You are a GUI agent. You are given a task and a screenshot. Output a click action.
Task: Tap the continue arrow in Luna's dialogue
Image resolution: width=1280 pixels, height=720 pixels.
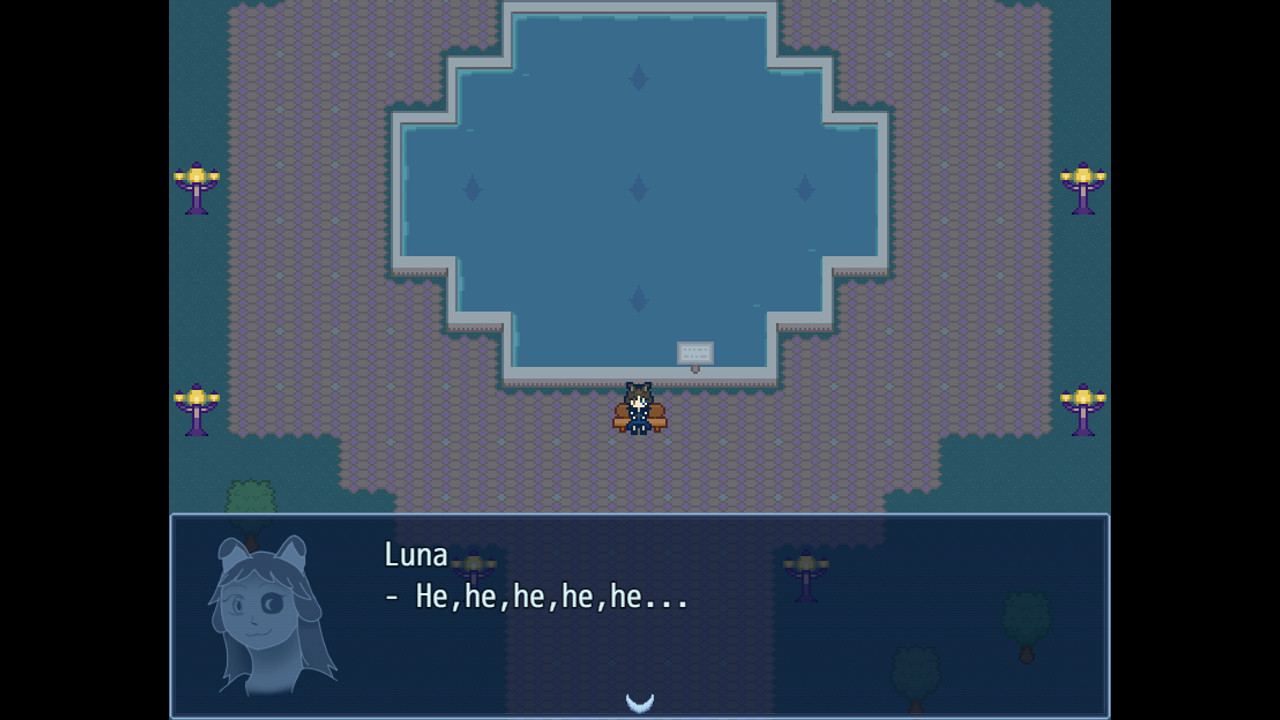(640, 703)
